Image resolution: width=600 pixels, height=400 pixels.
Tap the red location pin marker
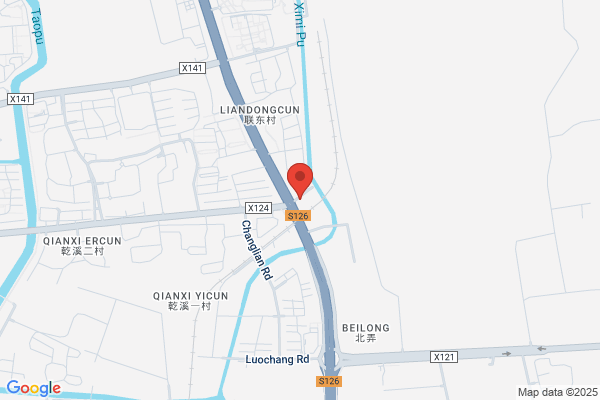pyautogui.click(x=300, y=180)
